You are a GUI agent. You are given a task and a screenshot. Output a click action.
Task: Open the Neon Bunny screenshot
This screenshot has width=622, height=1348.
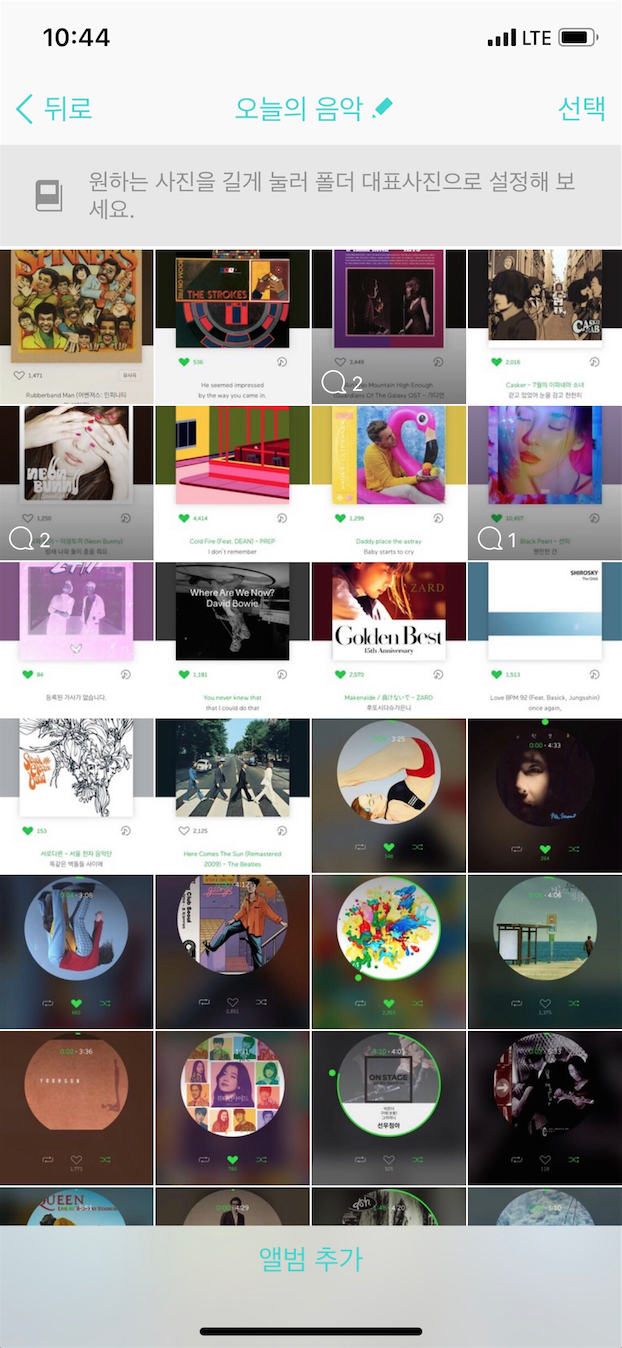pos(76,482)
